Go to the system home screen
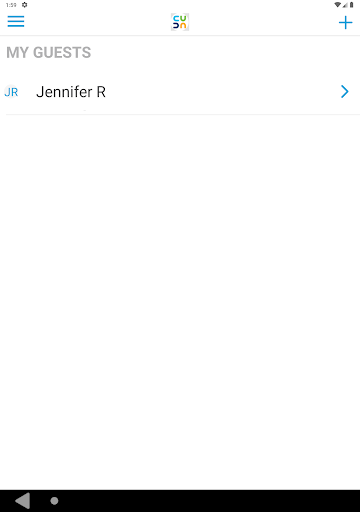The height and width of the screenshot is (512, 360). (x=54, y=501)
